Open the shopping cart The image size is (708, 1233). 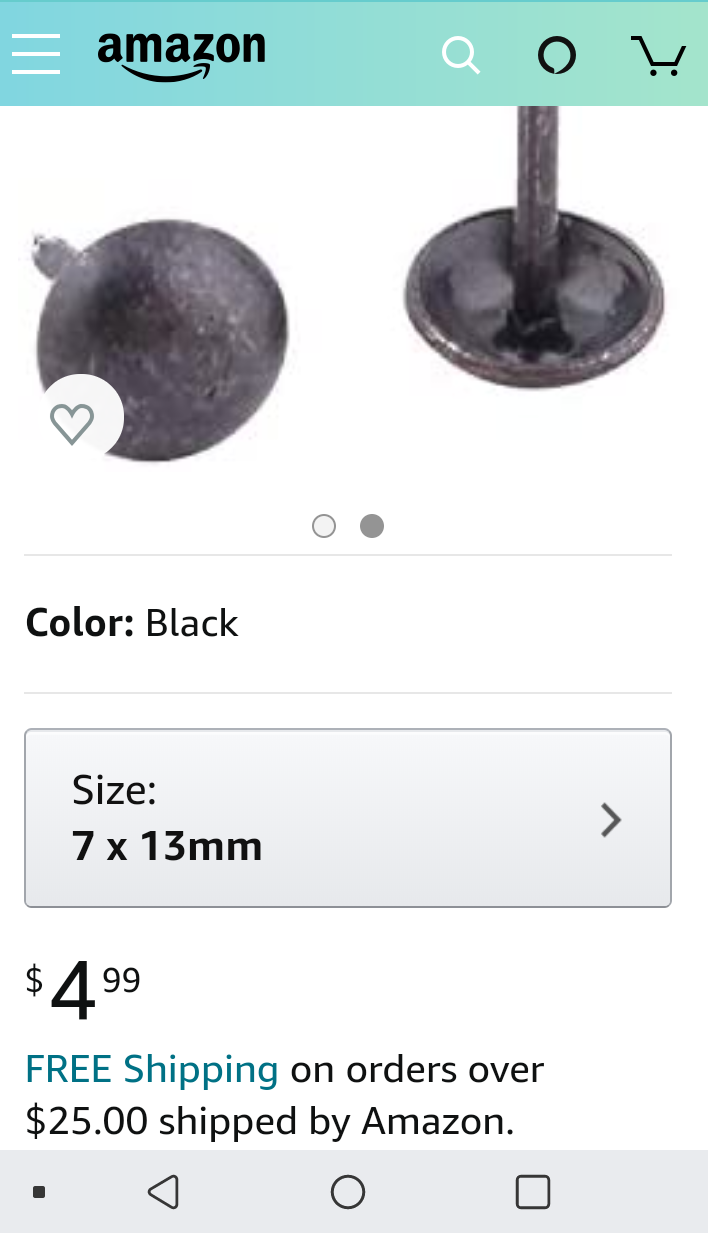[x=658, y=55]
